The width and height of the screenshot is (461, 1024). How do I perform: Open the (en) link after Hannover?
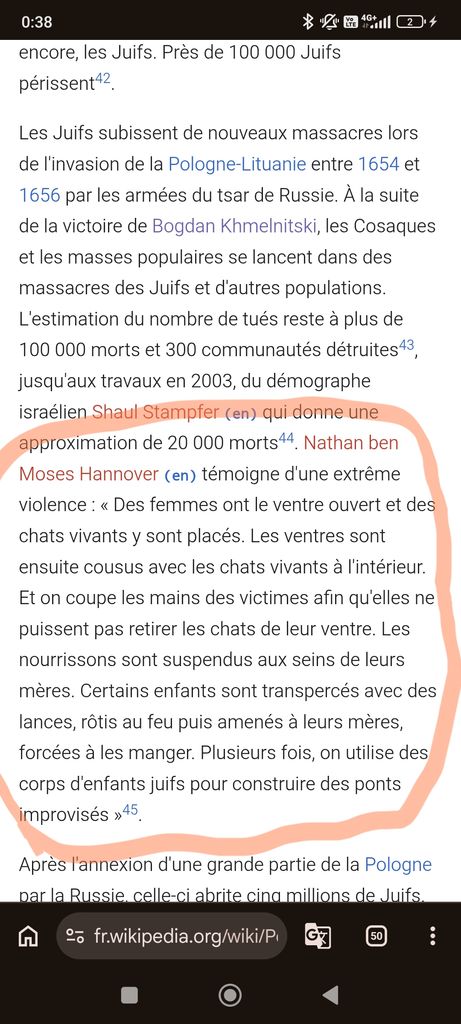click(180, 475)
